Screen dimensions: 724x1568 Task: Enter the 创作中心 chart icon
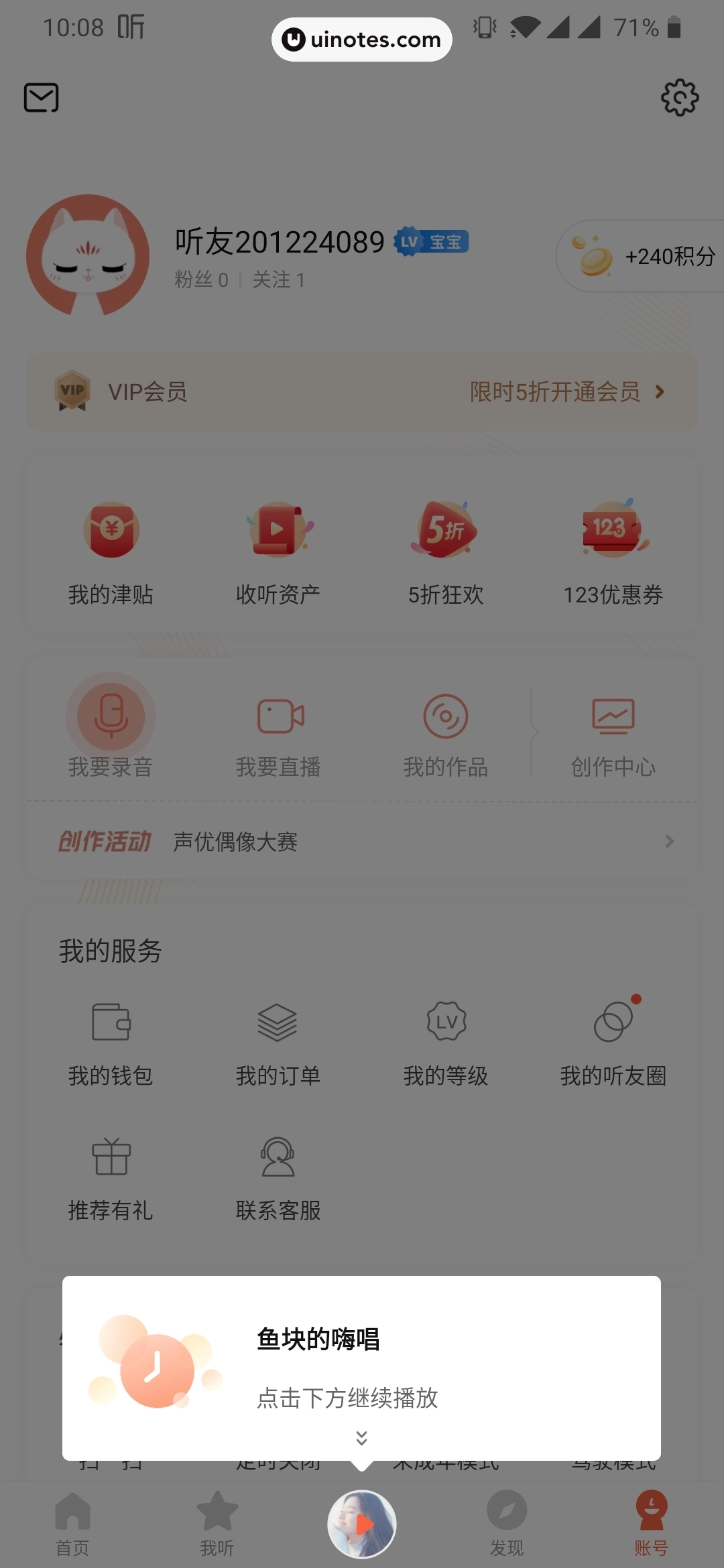612,716
